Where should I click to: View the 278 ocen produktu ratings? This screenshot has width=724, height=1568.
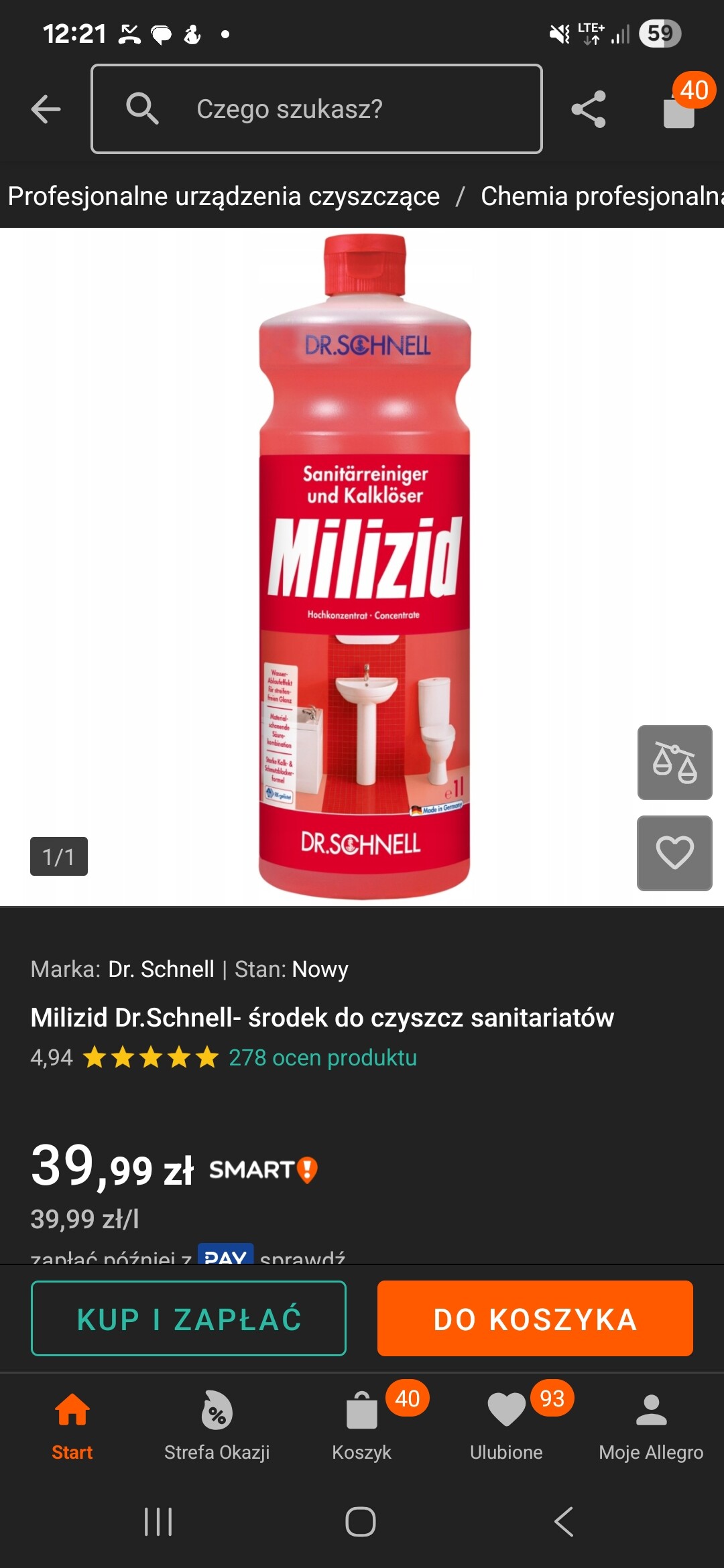[x=322, y=1057]
